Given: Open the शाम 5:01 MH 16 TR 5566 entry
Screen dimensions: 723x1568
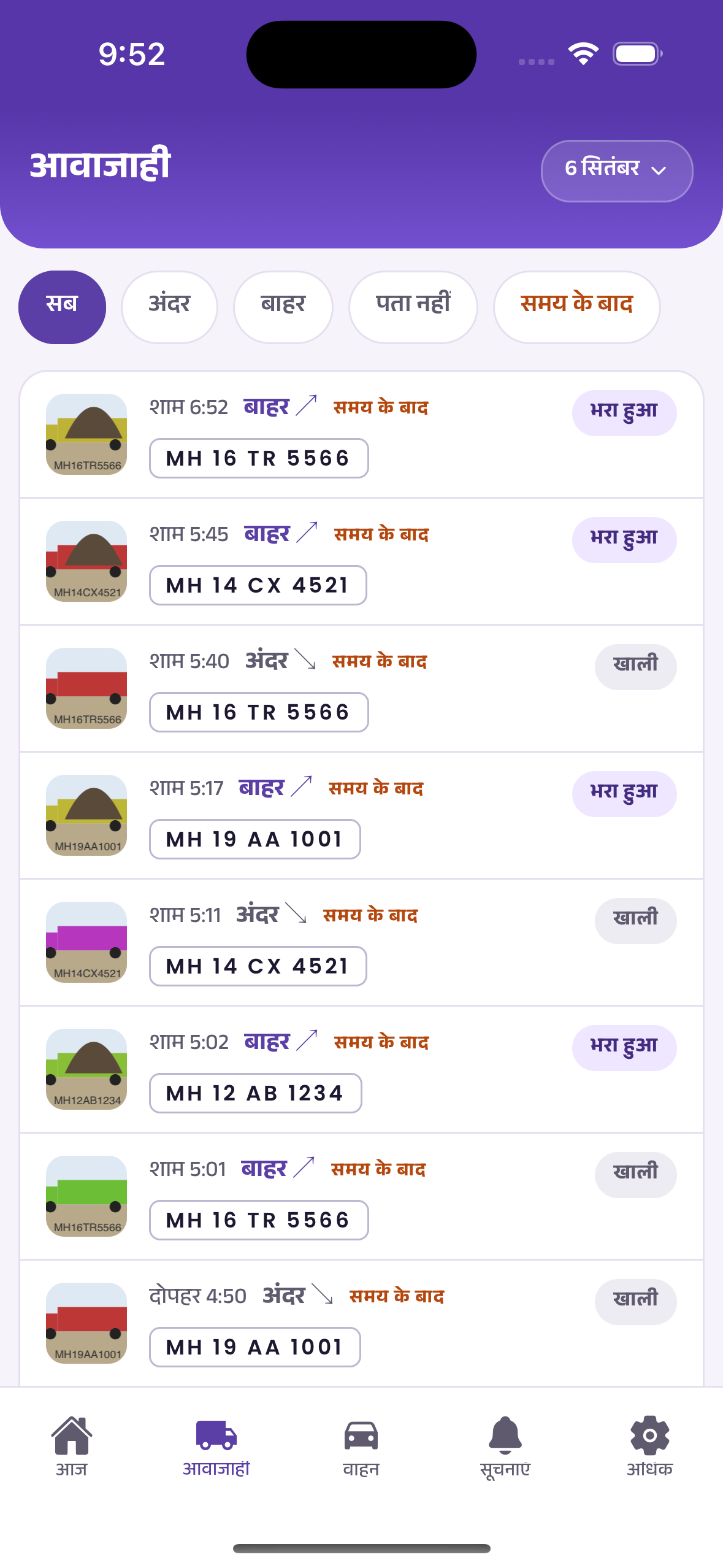Looking at the screenshot, I should tap(361, 1197).
